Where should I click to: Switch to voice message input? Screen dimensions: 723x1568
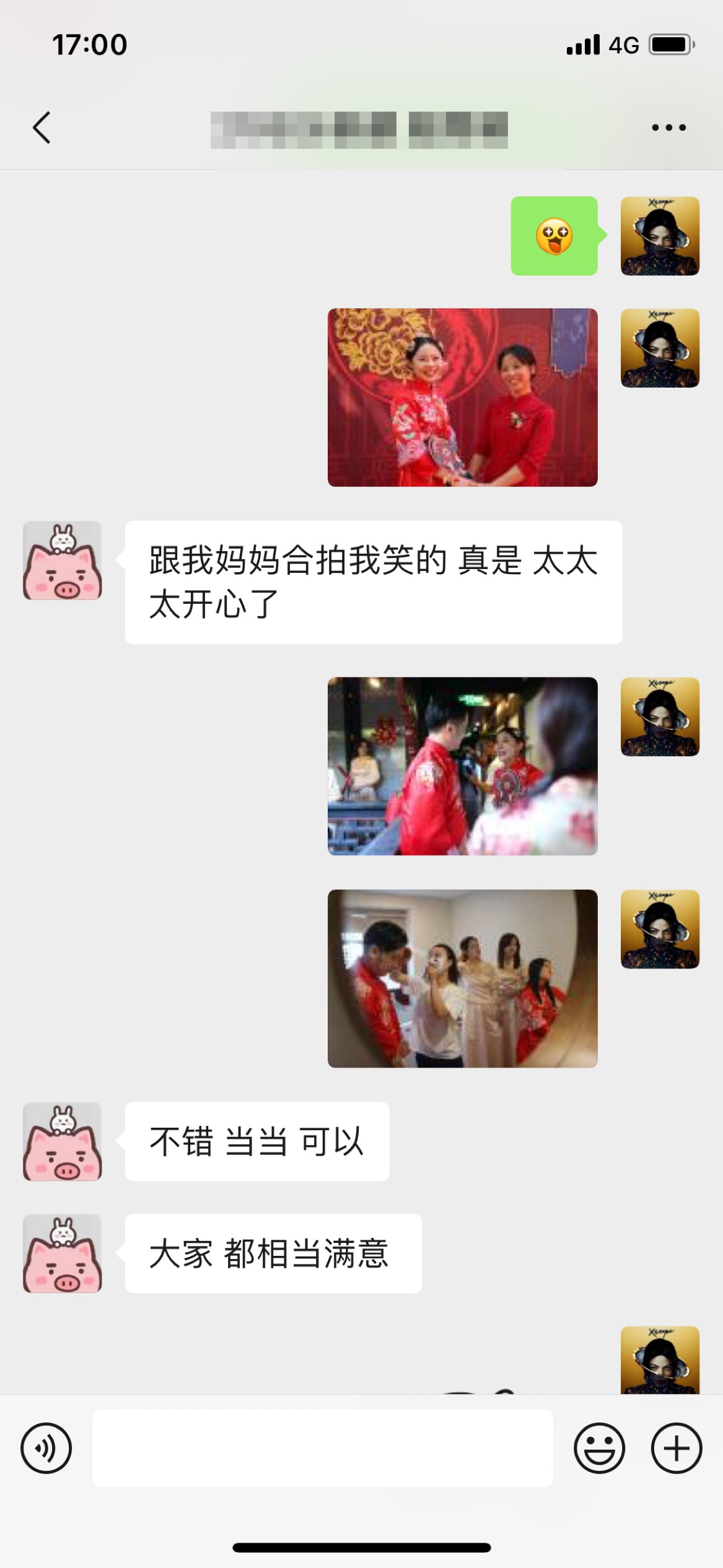tap(46, 1448)
